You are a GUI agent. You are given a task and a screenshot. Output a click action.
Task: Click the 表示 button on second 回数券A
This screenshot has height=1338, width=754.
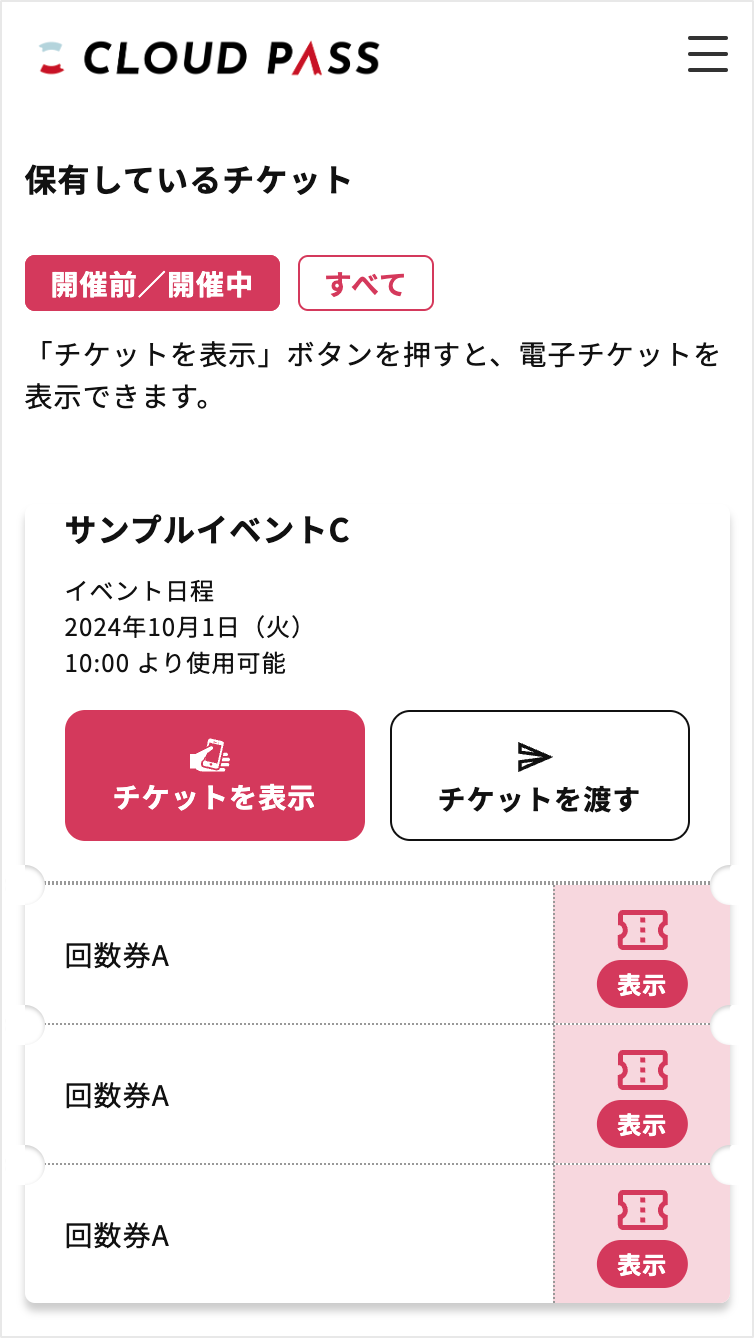point(641,1124)
